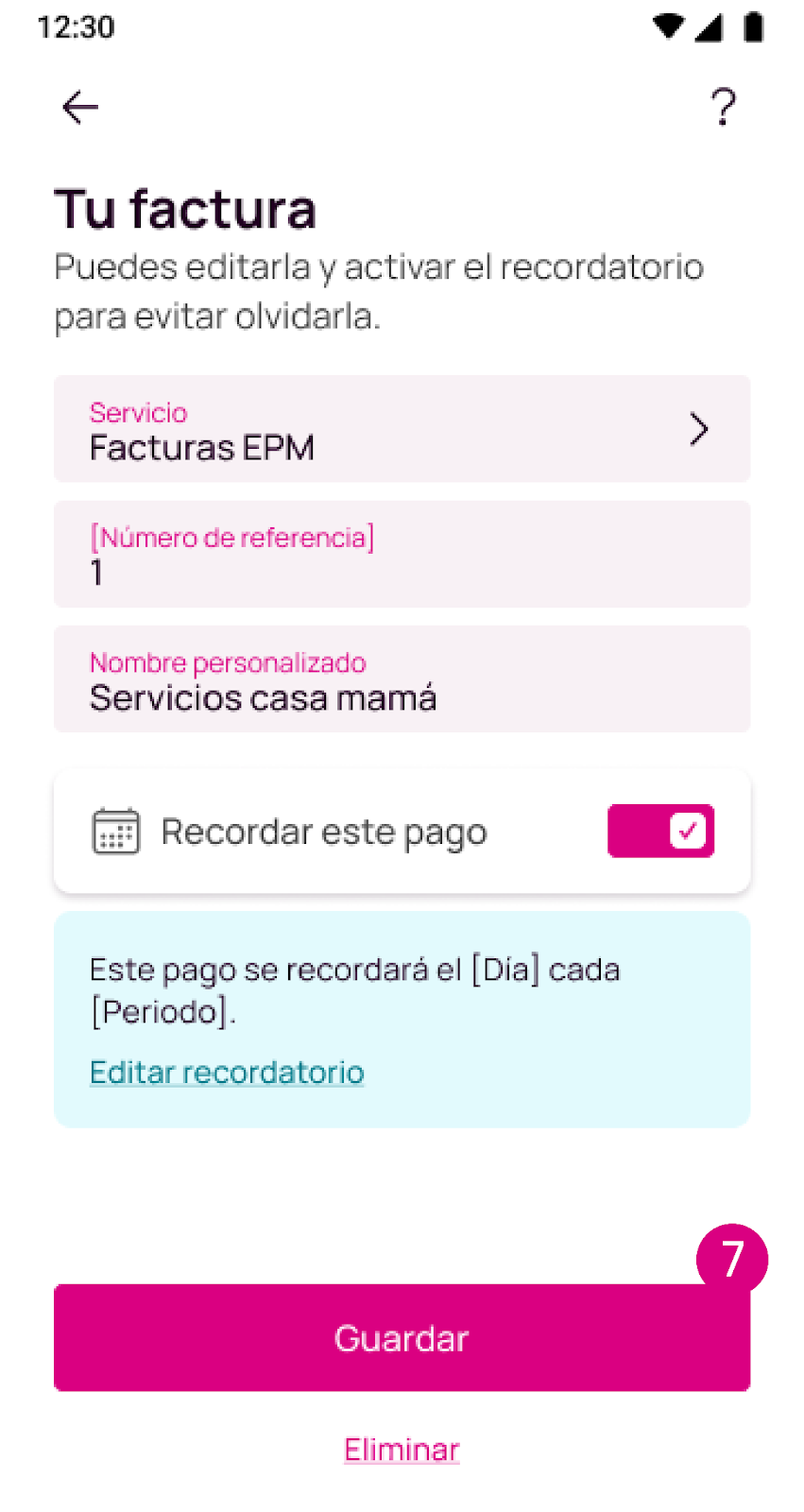Edit the Nombre personalizado field
Viewport: 804px width, 1512px height.
coord(402,679)
